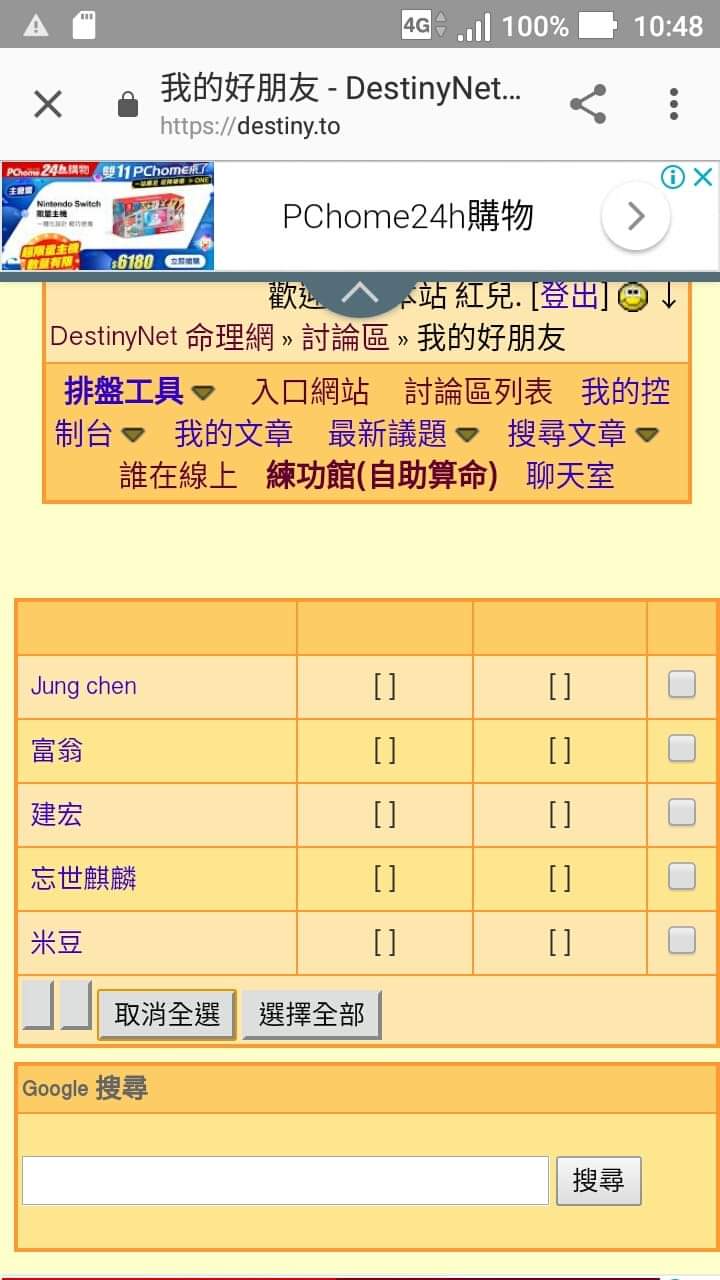
Task: Open the 入口網站 link
Action: (x=310, y=391)
